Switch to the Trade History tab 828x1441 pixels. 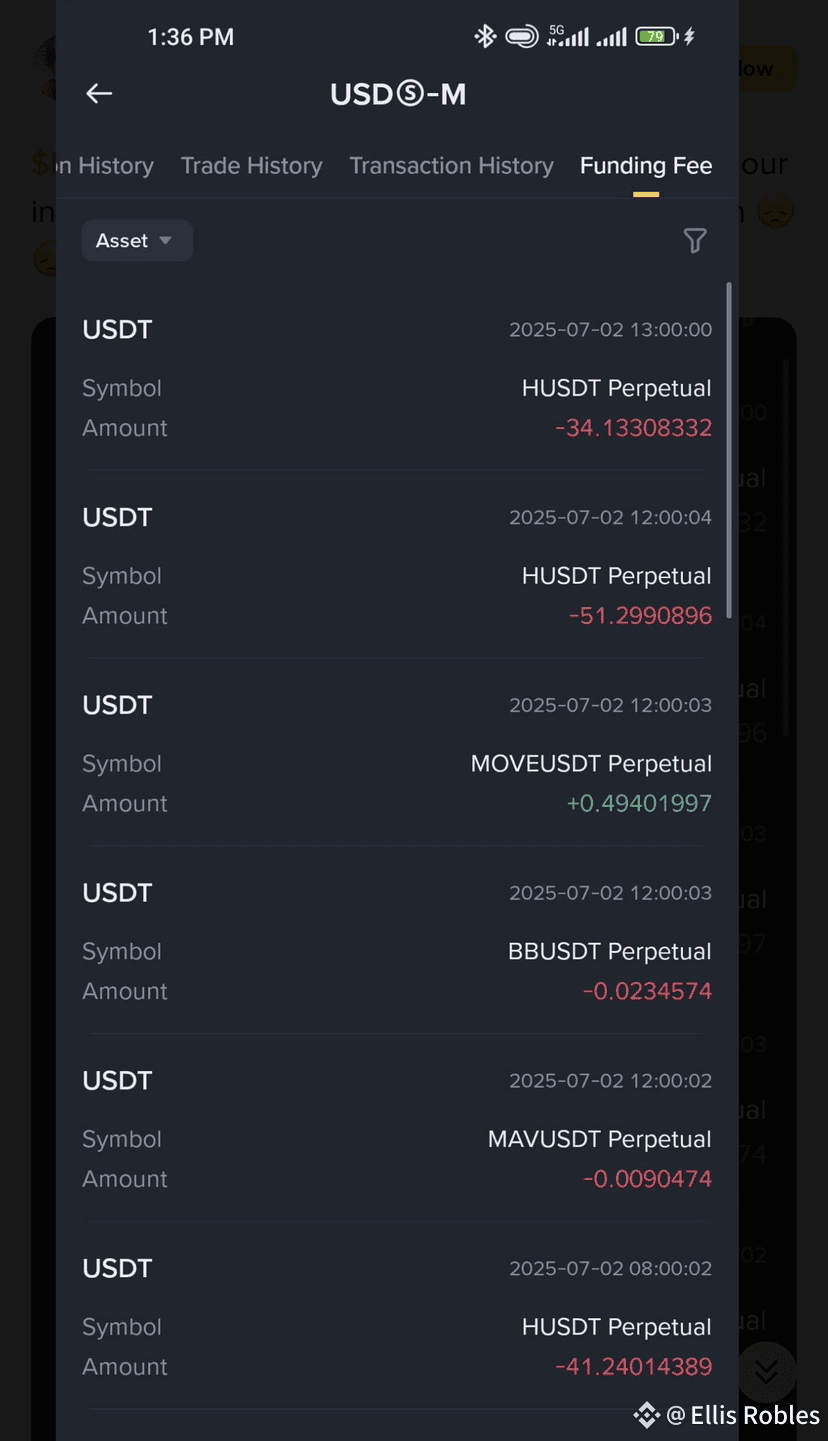tap(251, 166)
